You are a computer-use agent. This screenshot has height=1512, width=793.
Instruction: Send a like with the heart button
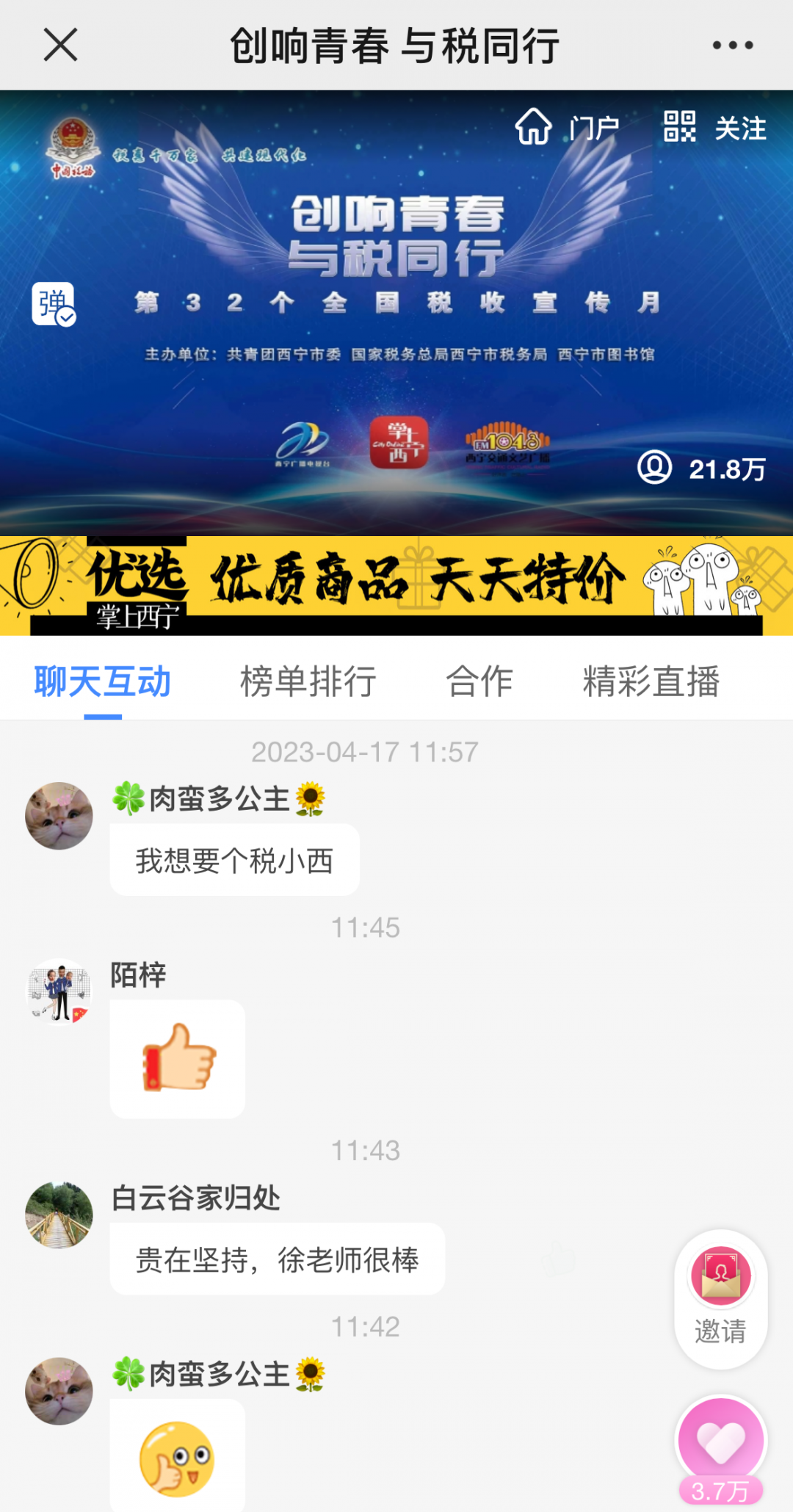721,1442
